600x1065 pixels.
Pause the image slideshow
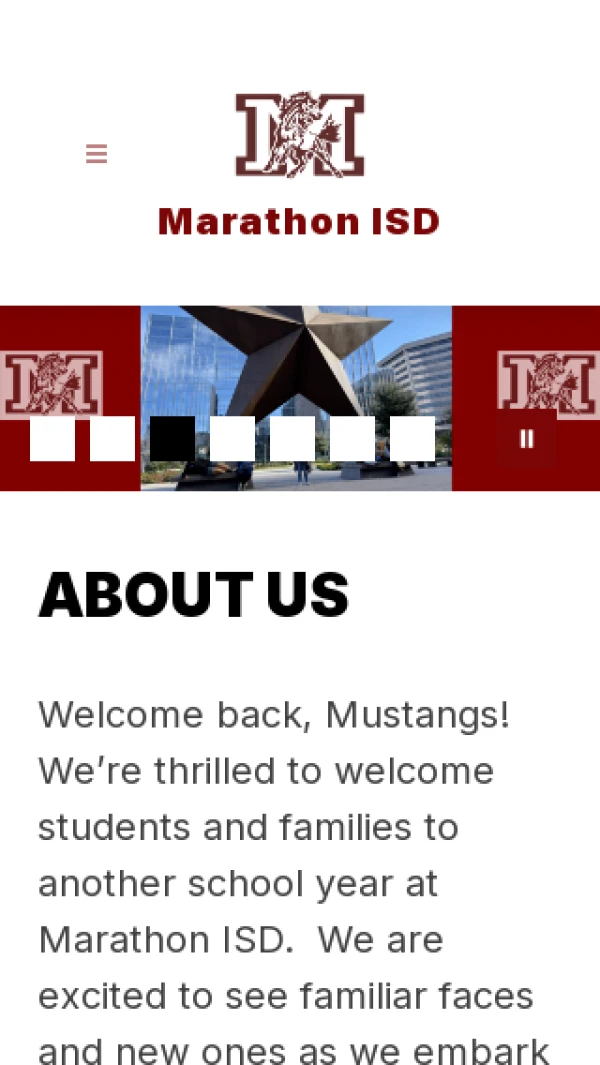pyautogui.click(x=526, y=439)
